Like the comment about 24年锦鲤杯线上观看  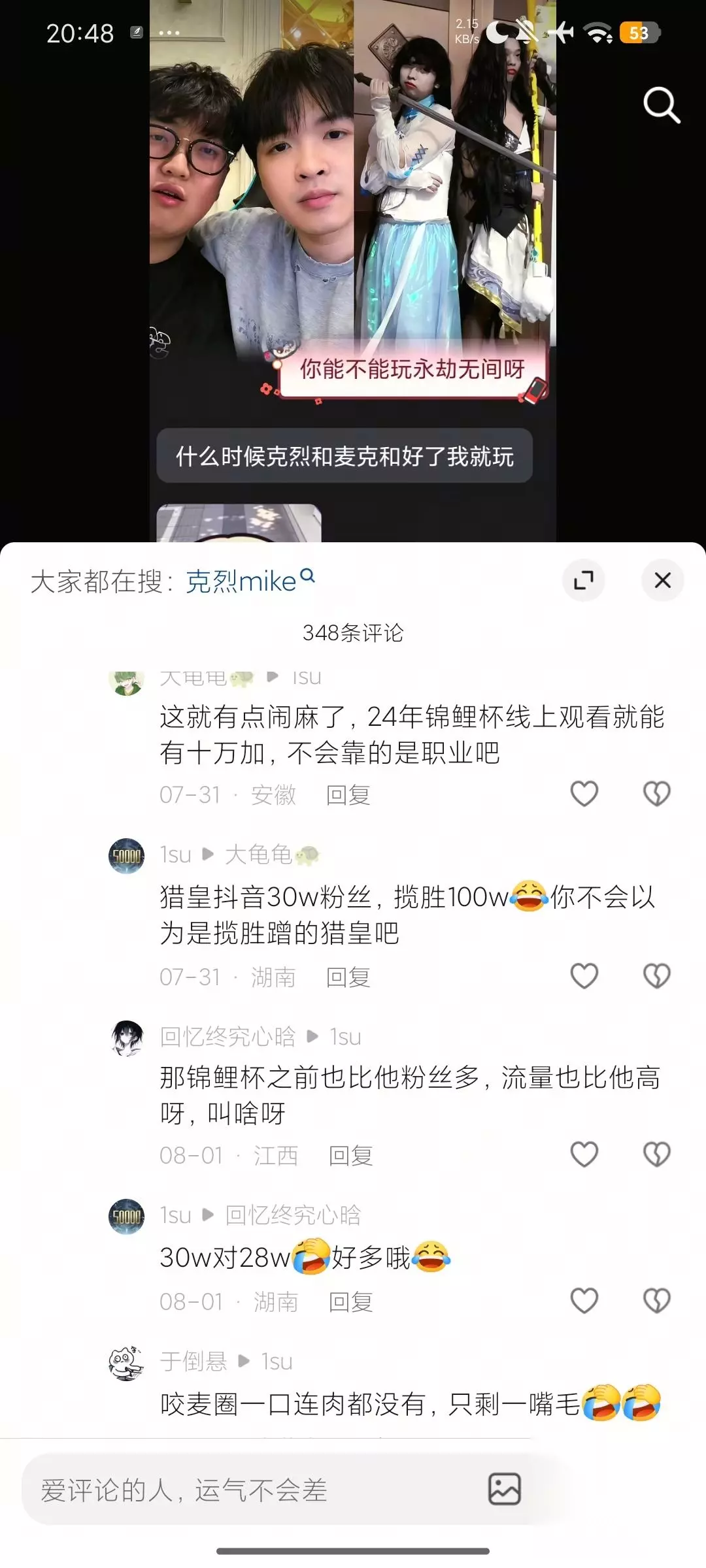click(x=584, y=794)
